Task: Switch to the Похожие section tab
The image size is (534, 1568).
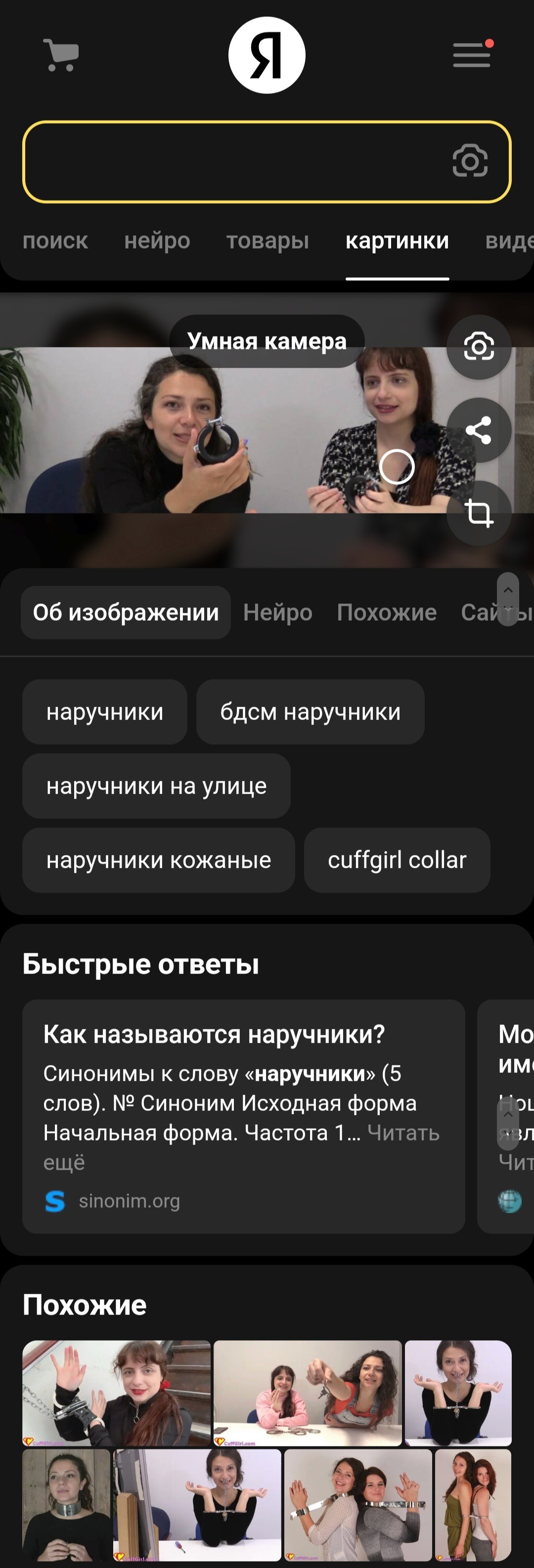Action: tap(387, 612)
